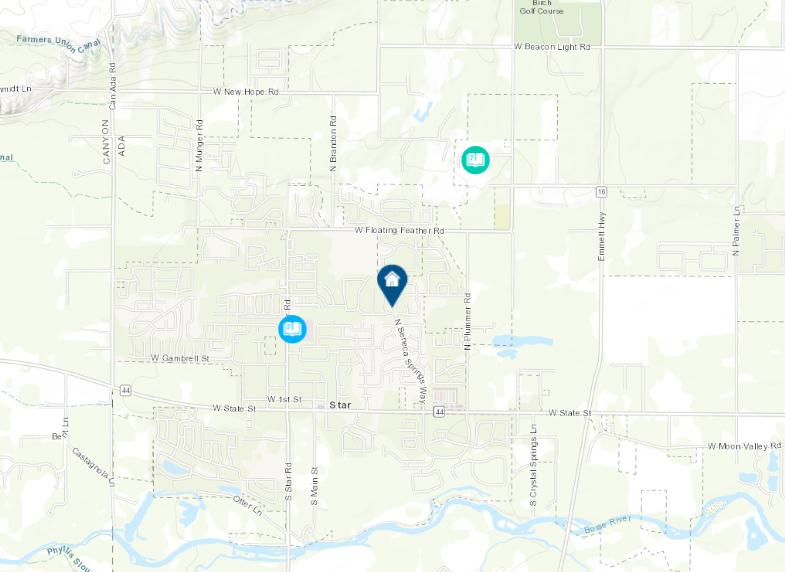Tap the dark blue home marker
This screenshot has width=785, height=572.
[392, 281]
